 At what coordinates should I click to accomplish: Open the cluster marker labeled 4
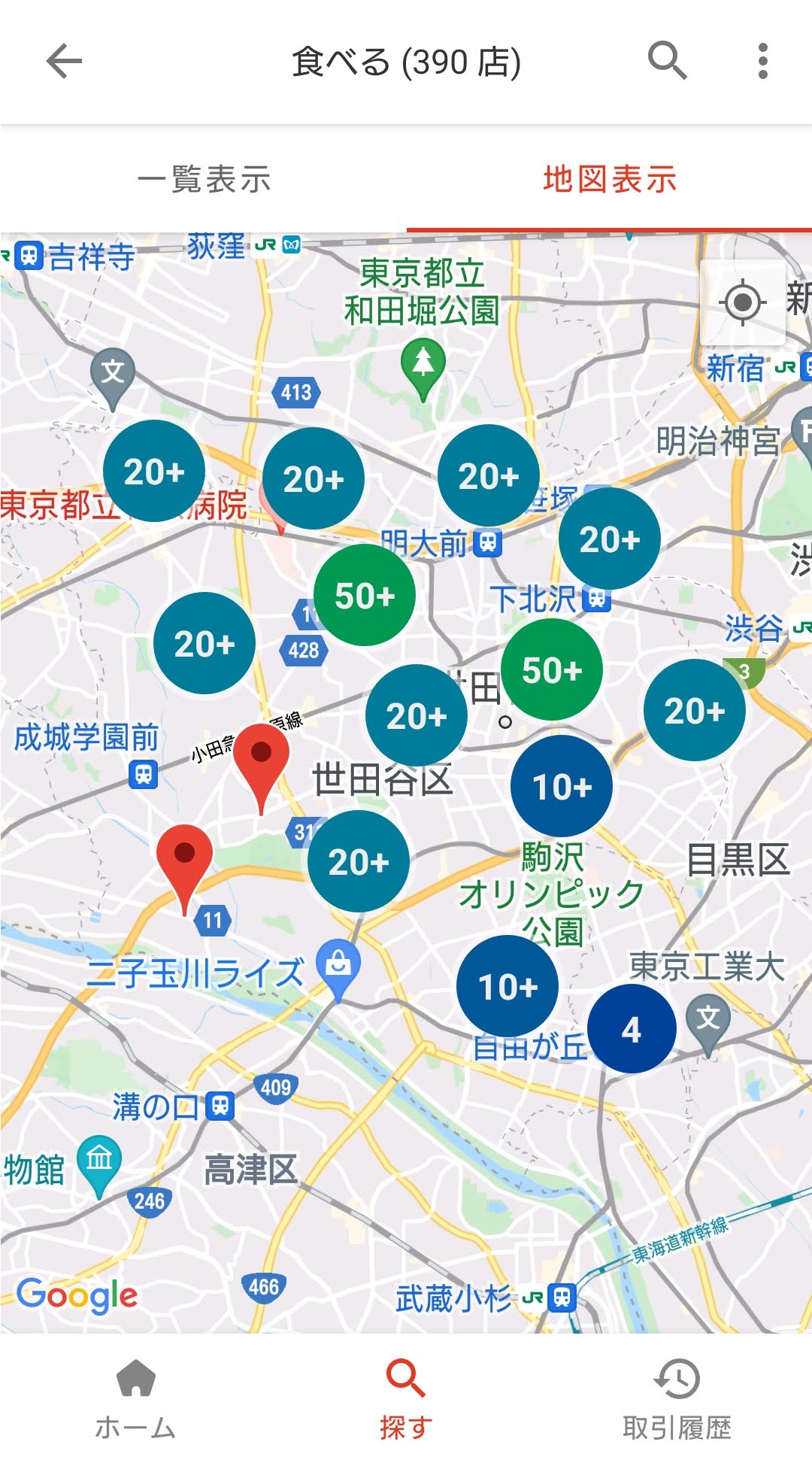tap(632, 1029)
